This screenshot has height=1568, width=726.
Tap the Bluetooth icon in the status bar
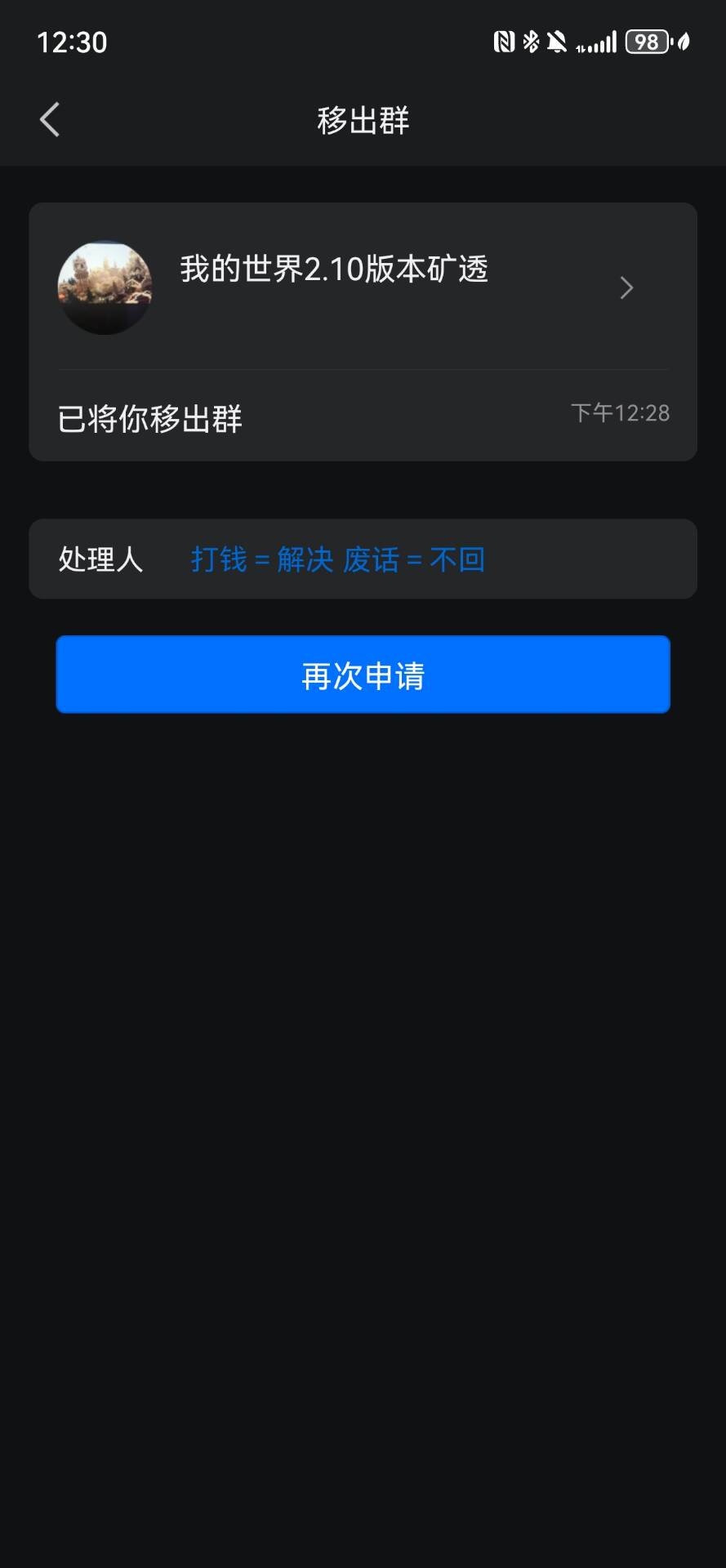coord(531,41)
